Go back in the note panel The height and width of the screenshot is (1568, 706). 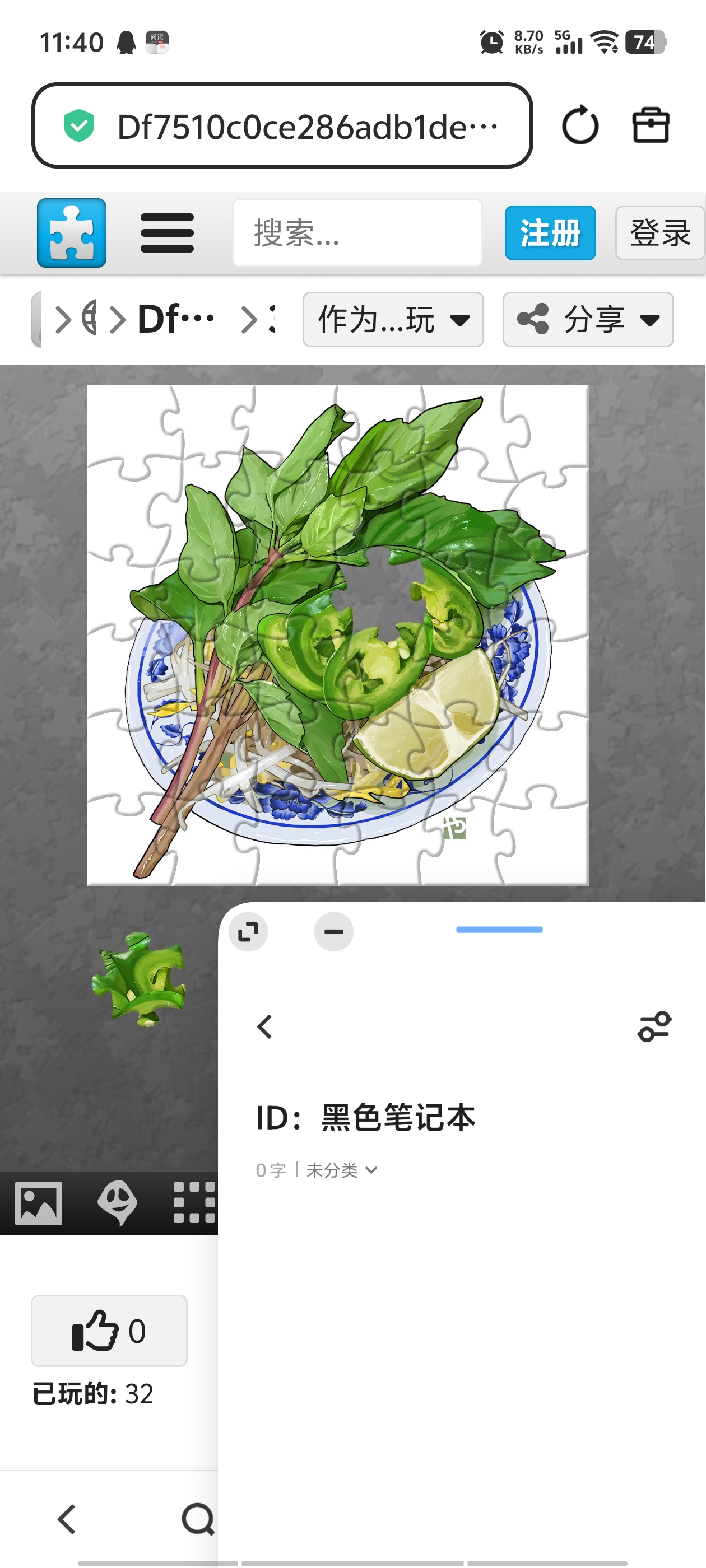tap(264, 1027)
